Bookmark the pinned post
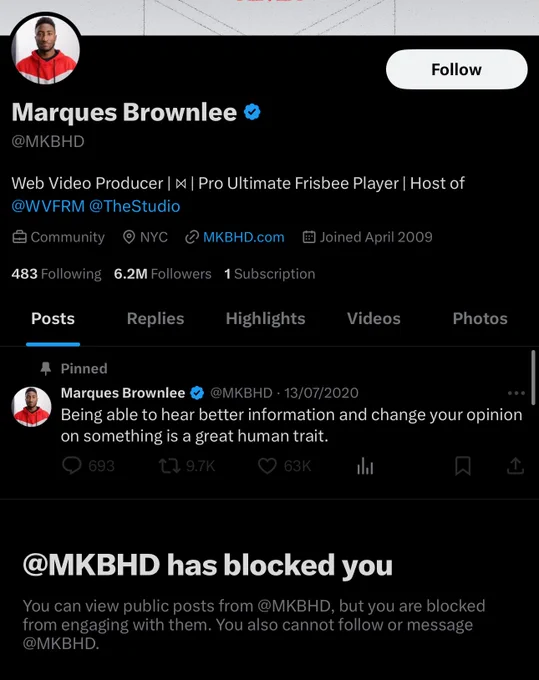The height and width of the screenshot is (680, 539). pos(463,466)
